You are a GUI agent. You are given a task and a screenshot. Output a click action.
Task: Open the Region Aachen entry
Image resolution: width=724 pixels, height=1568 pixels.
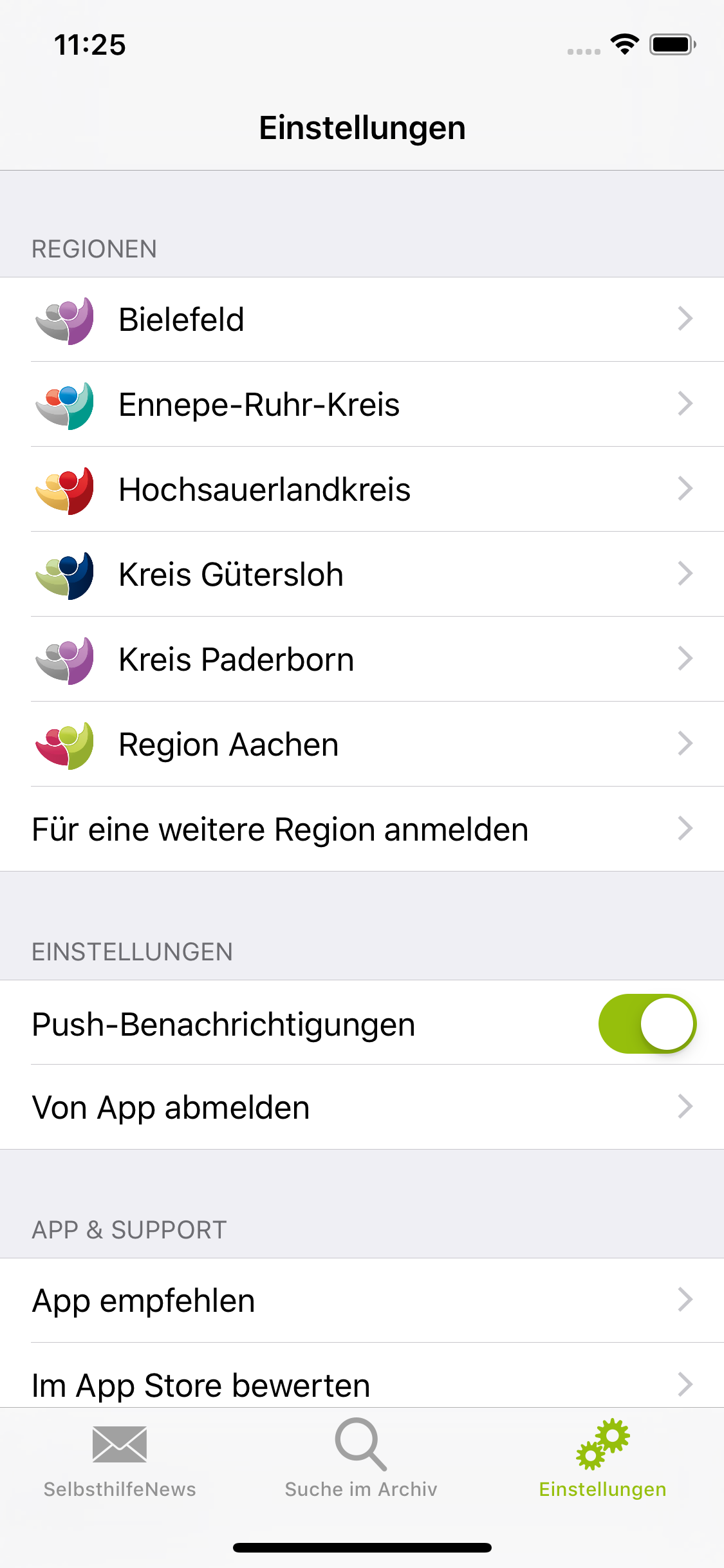point(362,744)
